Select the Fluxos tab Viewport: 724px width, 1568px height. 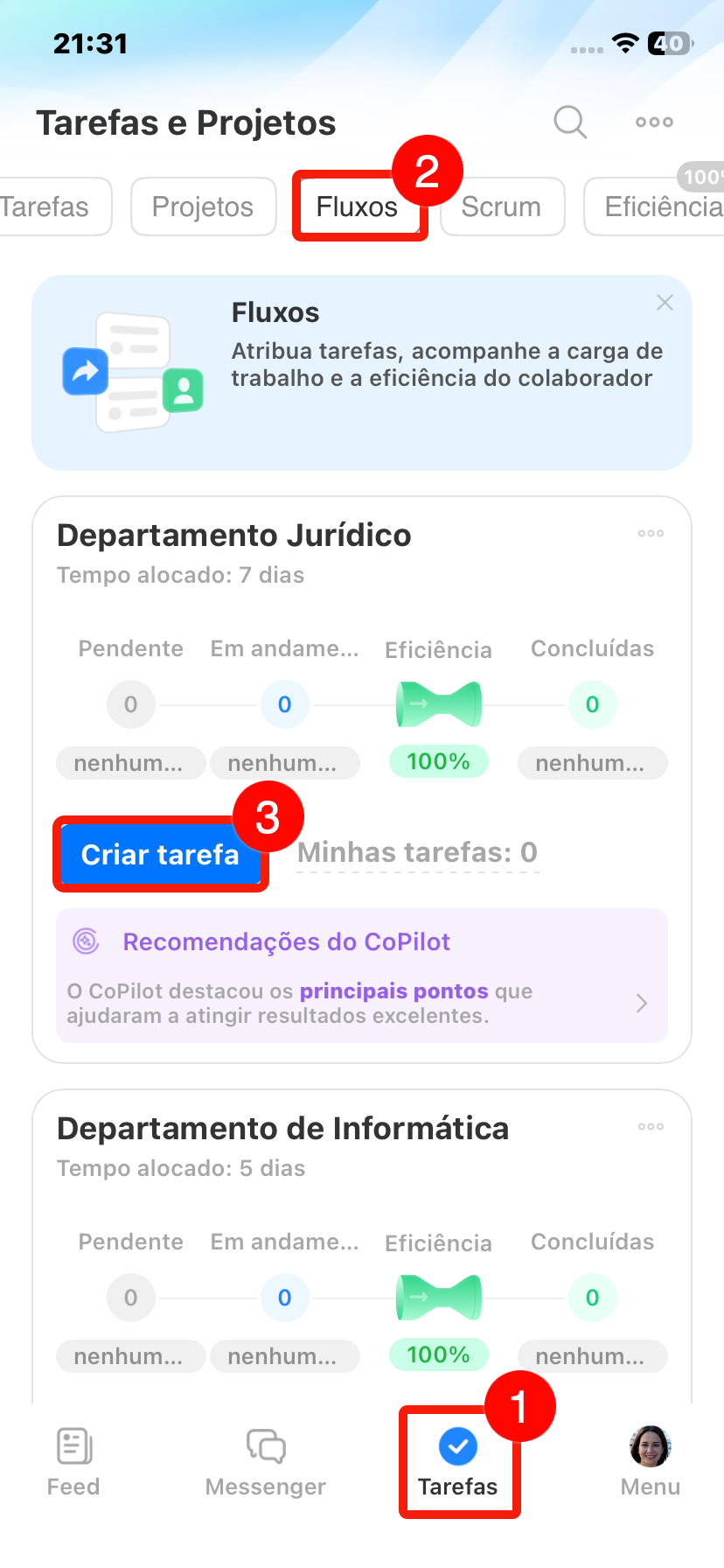click(x=357, y=207)
